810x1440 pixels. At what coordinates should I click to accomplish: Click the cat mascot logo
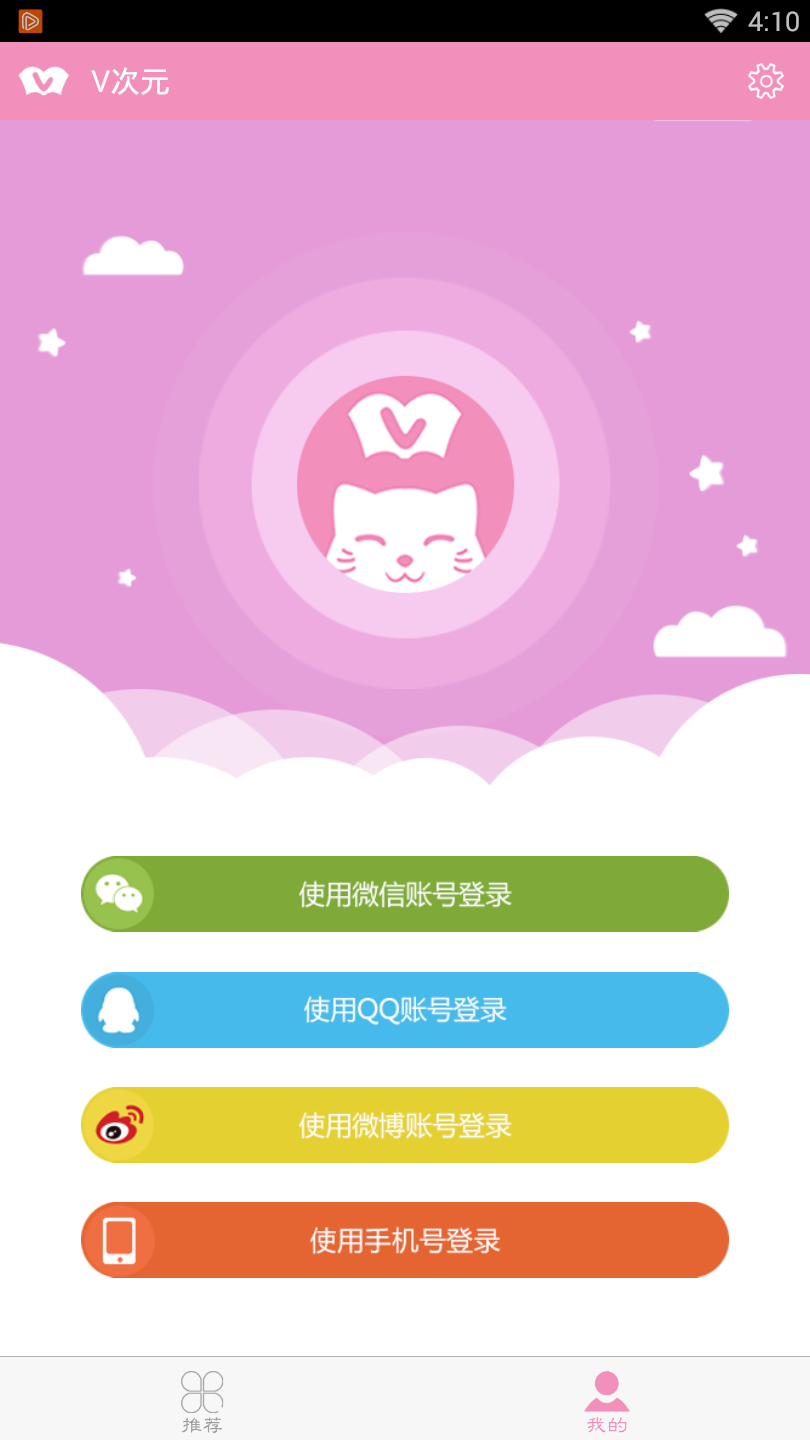click(x=405, y=483)
